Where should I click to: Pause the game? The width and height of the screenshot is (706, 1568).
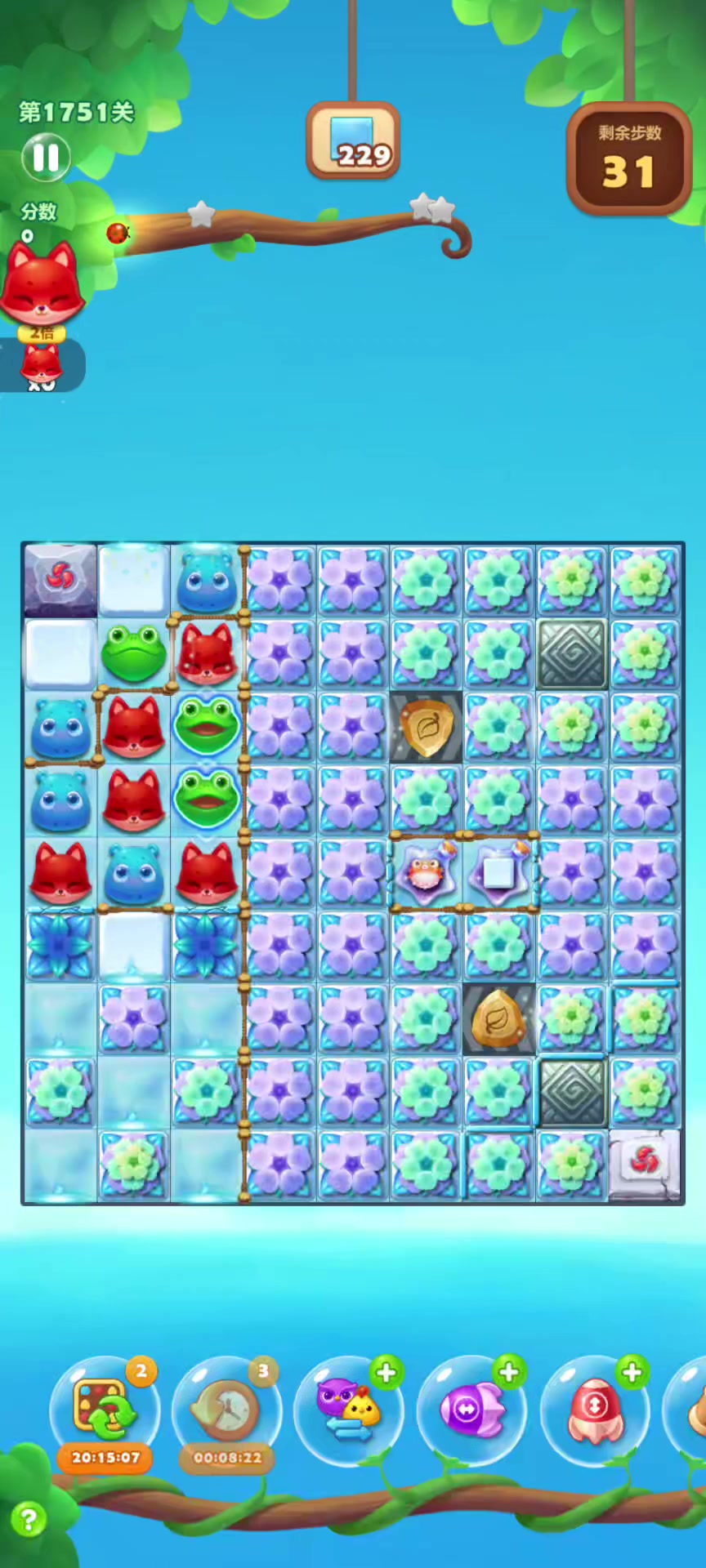click(46, 158)
